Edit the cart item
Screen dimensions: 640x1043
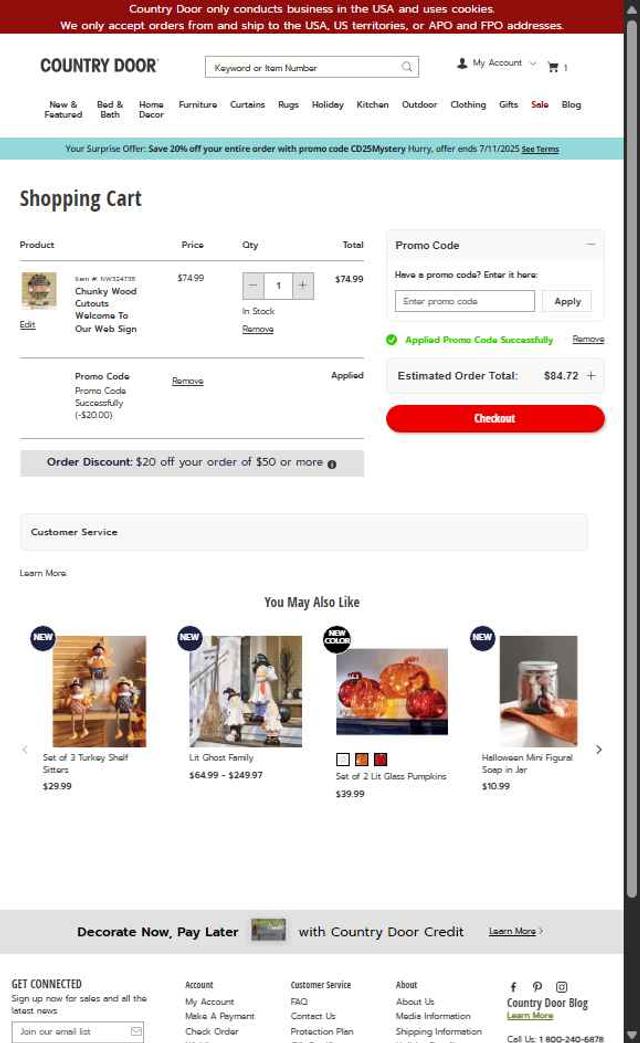click(x=27, y=325)
